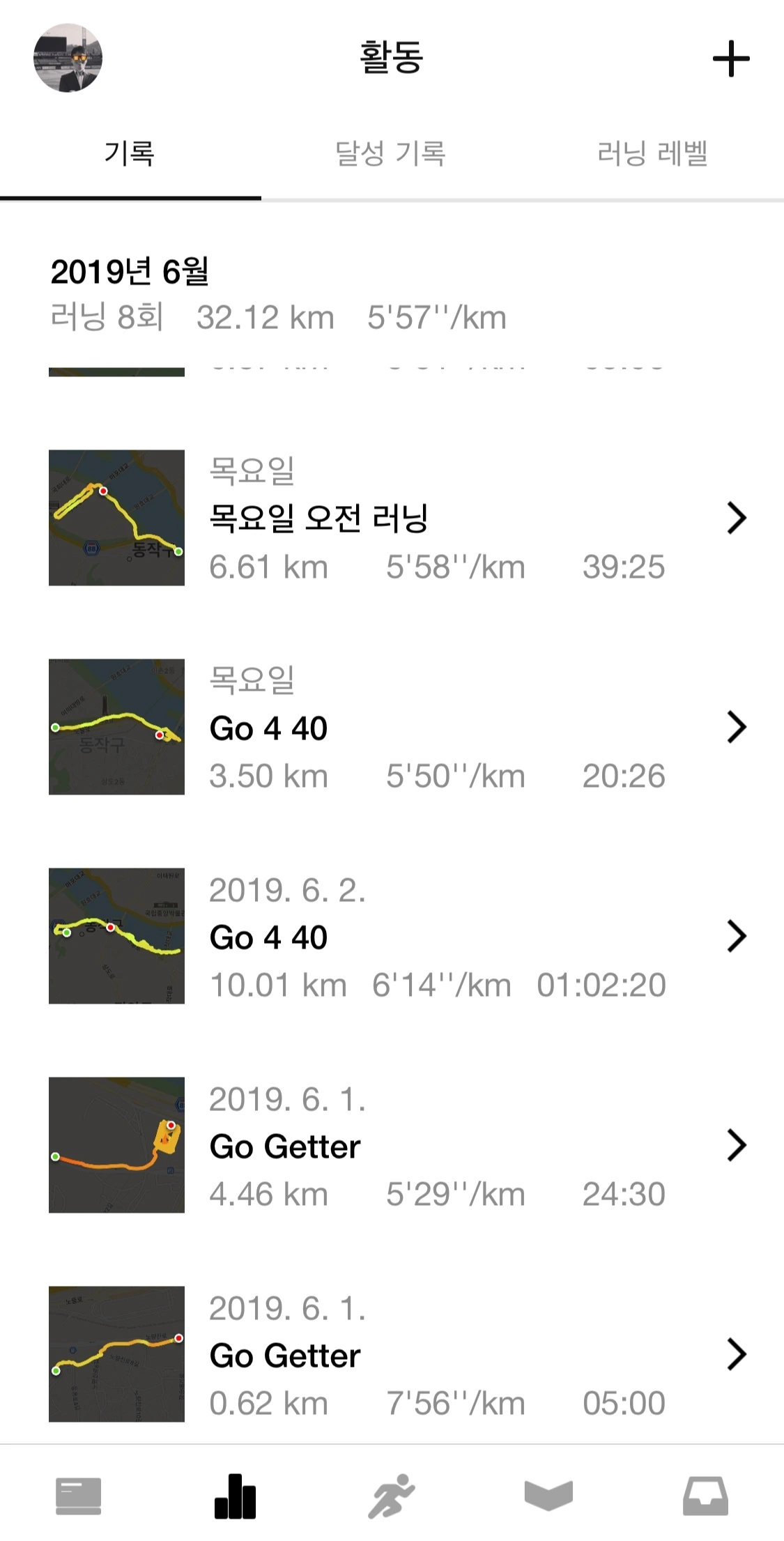Switch to the 기록 tab

click(x=130, y=153)
